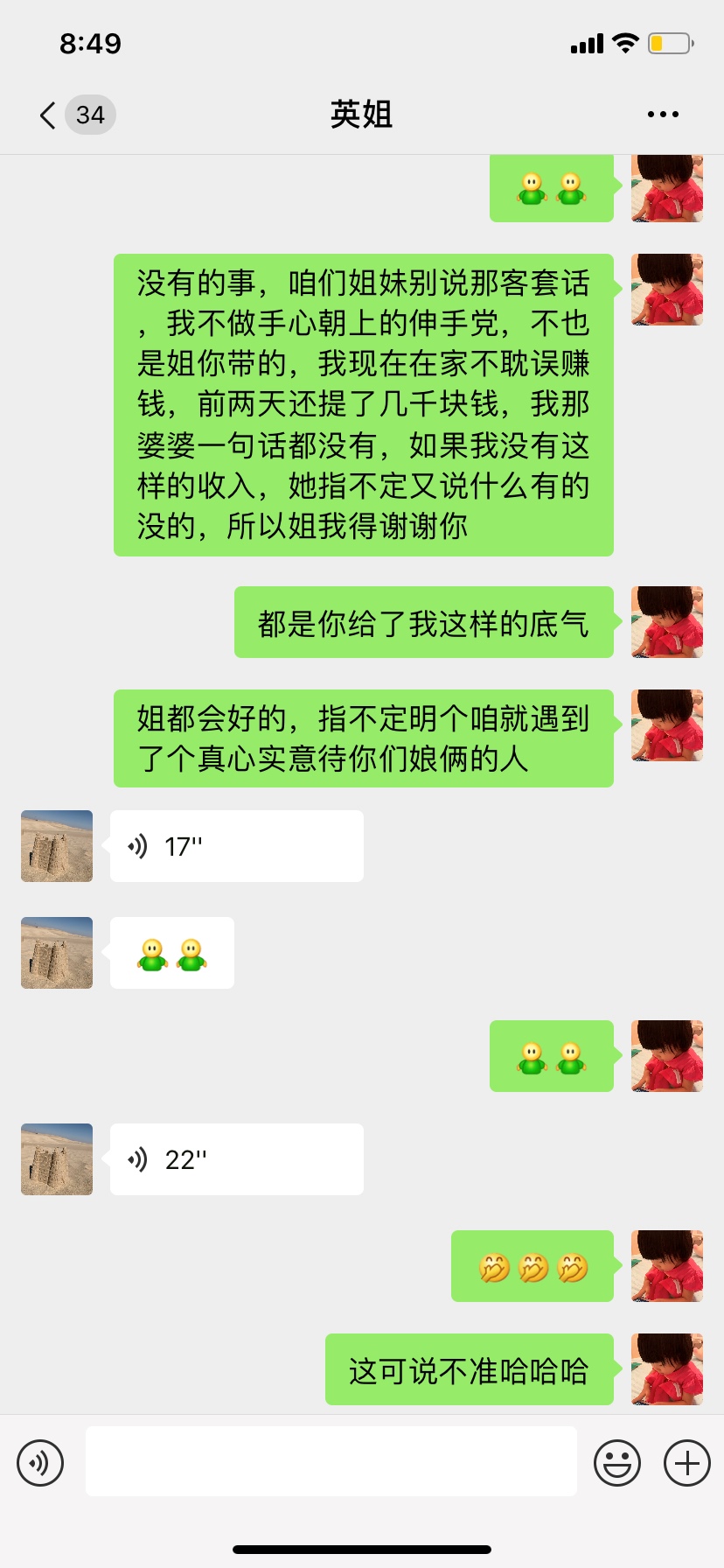The height and width of the screenshot is (1568, 724).
Task: Play the 17-second voice message
Action: (236, 846)
